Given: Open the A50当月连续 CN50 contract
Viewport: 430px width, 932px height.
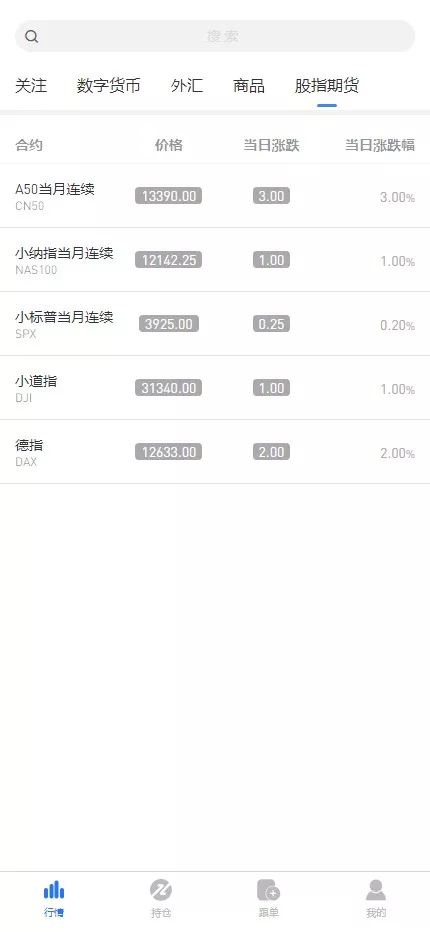Looking at the screenshot, I should (x=215, y=196).
